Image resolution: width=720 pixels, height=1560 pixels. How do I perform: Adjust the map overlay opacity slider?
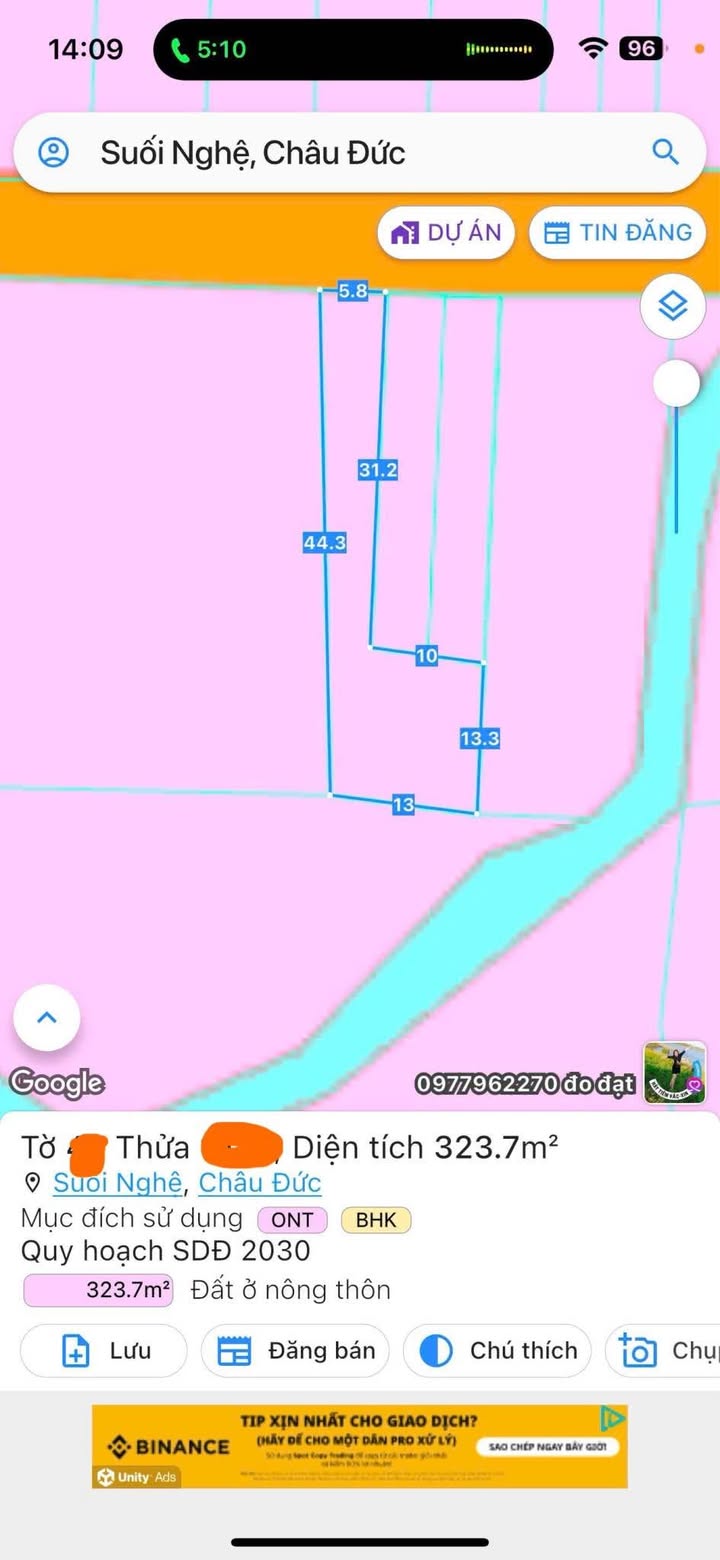(677, 384)
